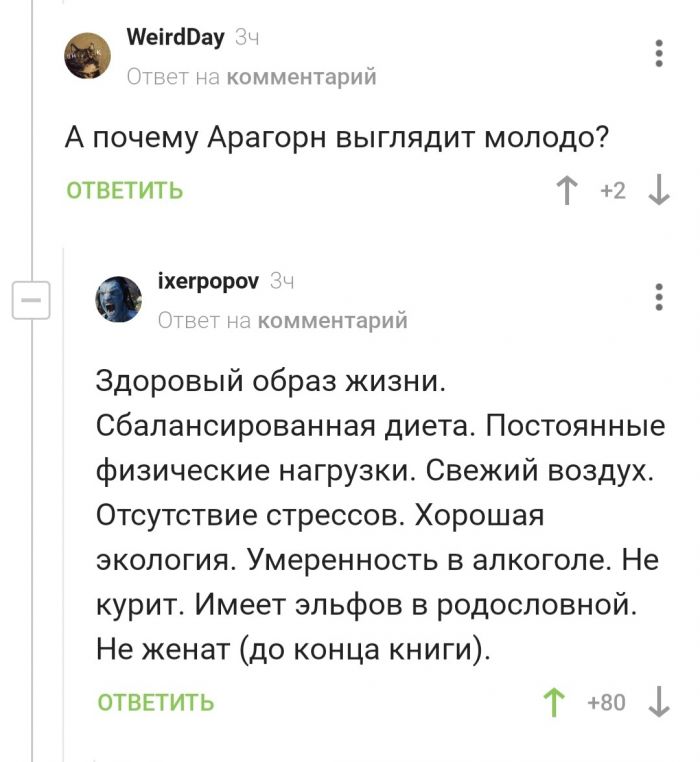Reply to ixerpopov's comment
The image size is (700, 762).
[x=155, y=702]
